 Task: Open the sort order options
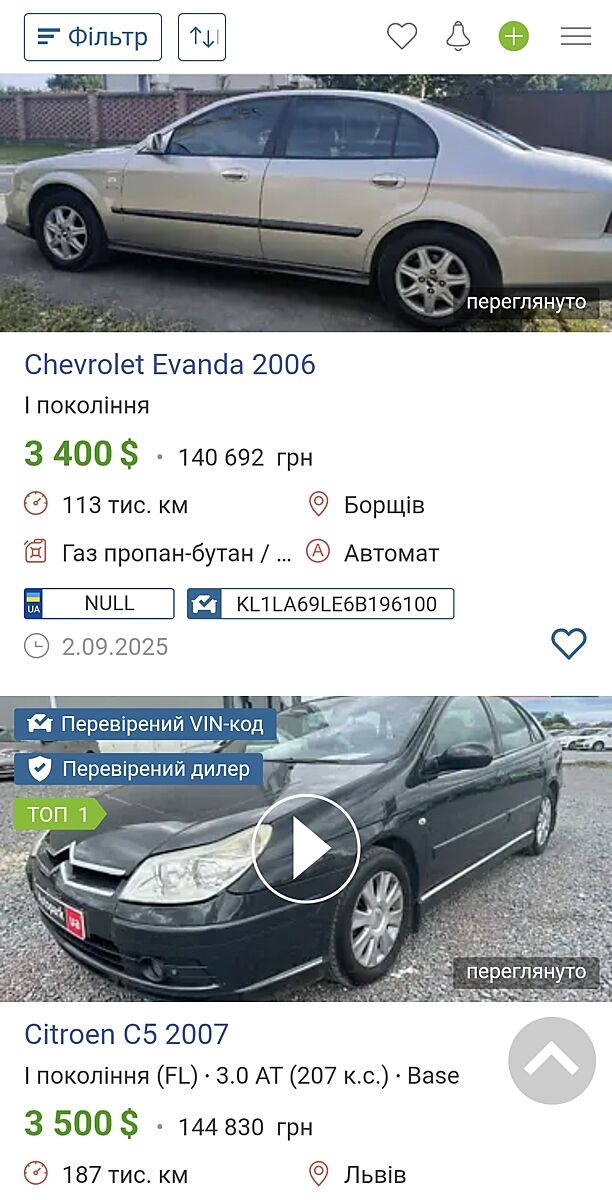click(x=202, y=37)
